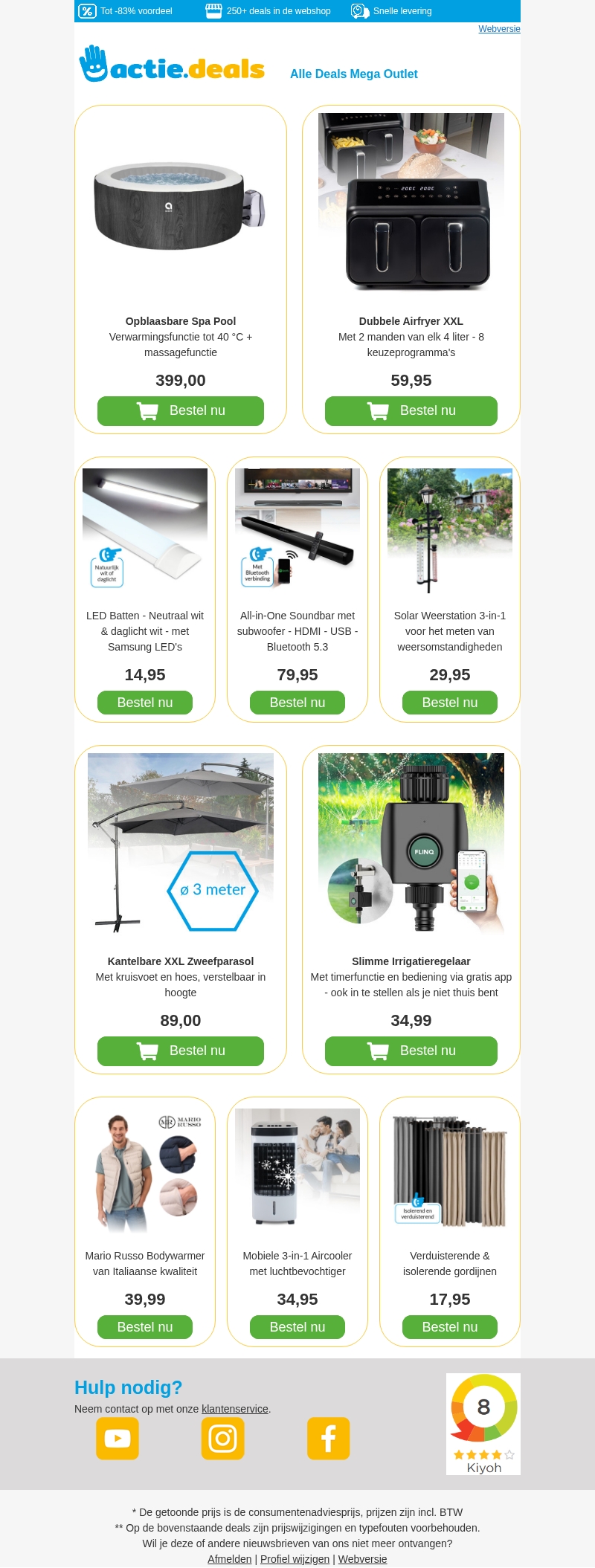Open Profiel wijzigen link
This screenshot has height=1568, width=595.
tap(295, 1559)
